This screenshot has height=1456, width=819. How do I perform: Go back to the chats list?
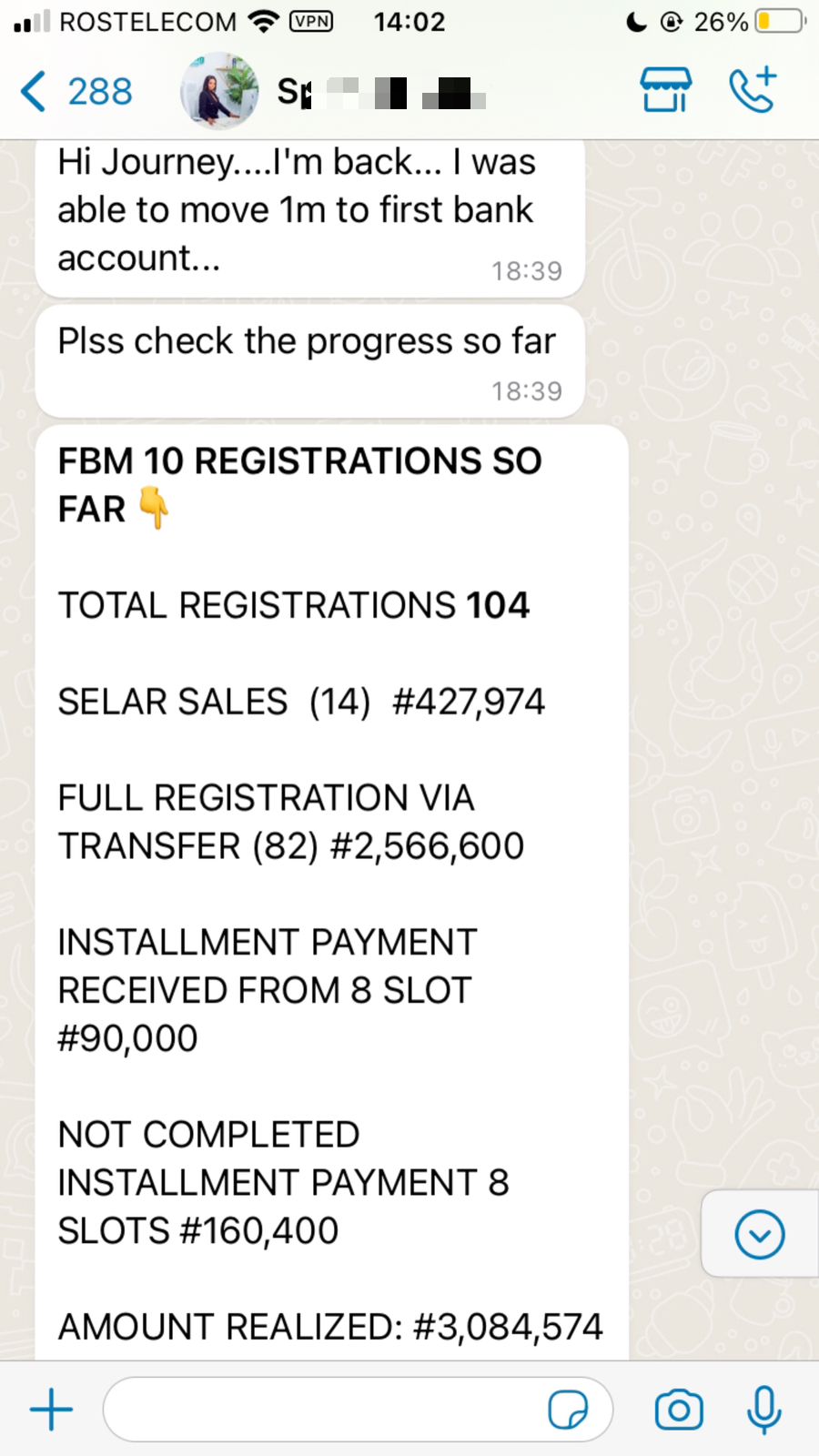(x=73, y=92)
